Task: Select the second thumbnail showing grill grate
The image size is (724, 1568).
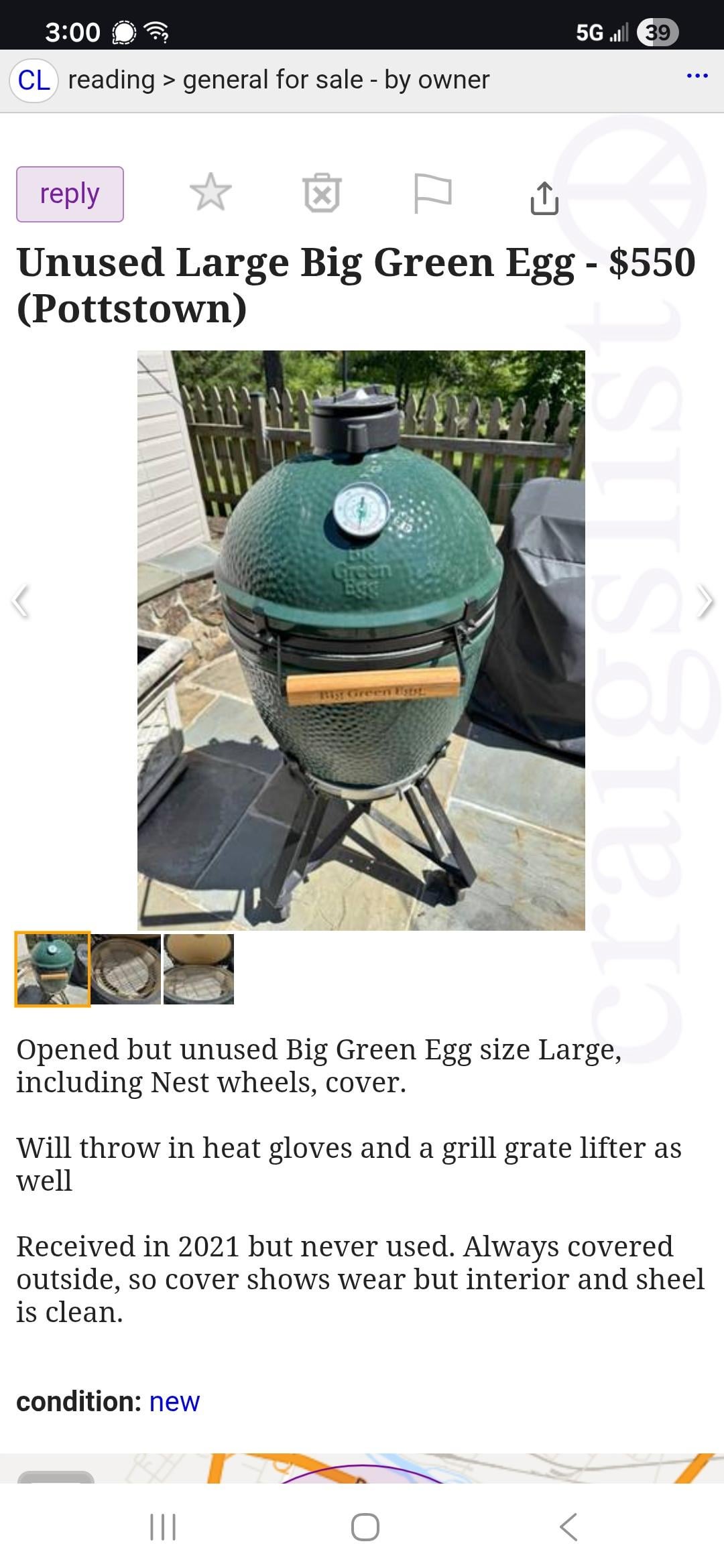Action: click(x=126, y=969)
